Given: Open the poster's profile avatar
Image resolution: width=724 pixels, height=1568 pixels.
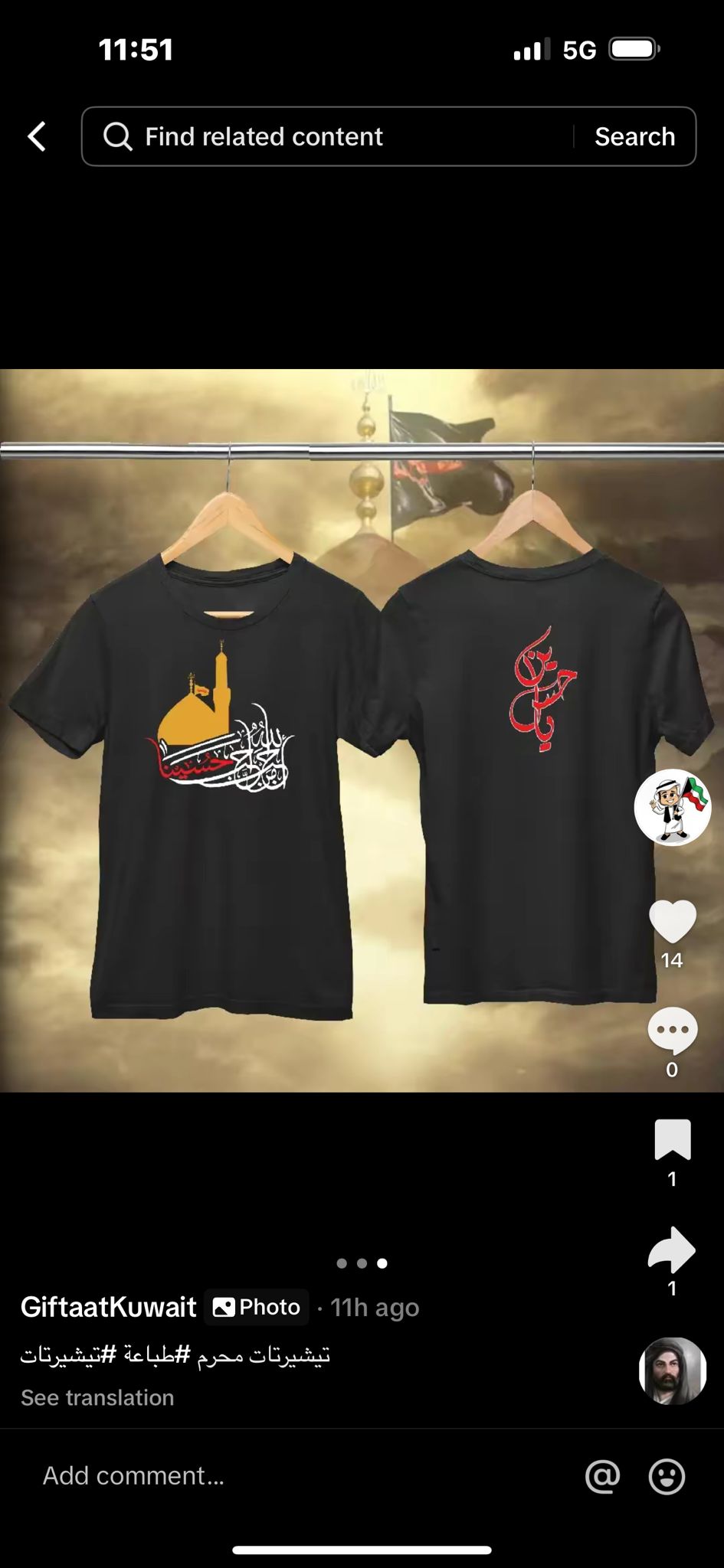Looking at the screenshot, I should pyautogui.click(x=673, y=808).
